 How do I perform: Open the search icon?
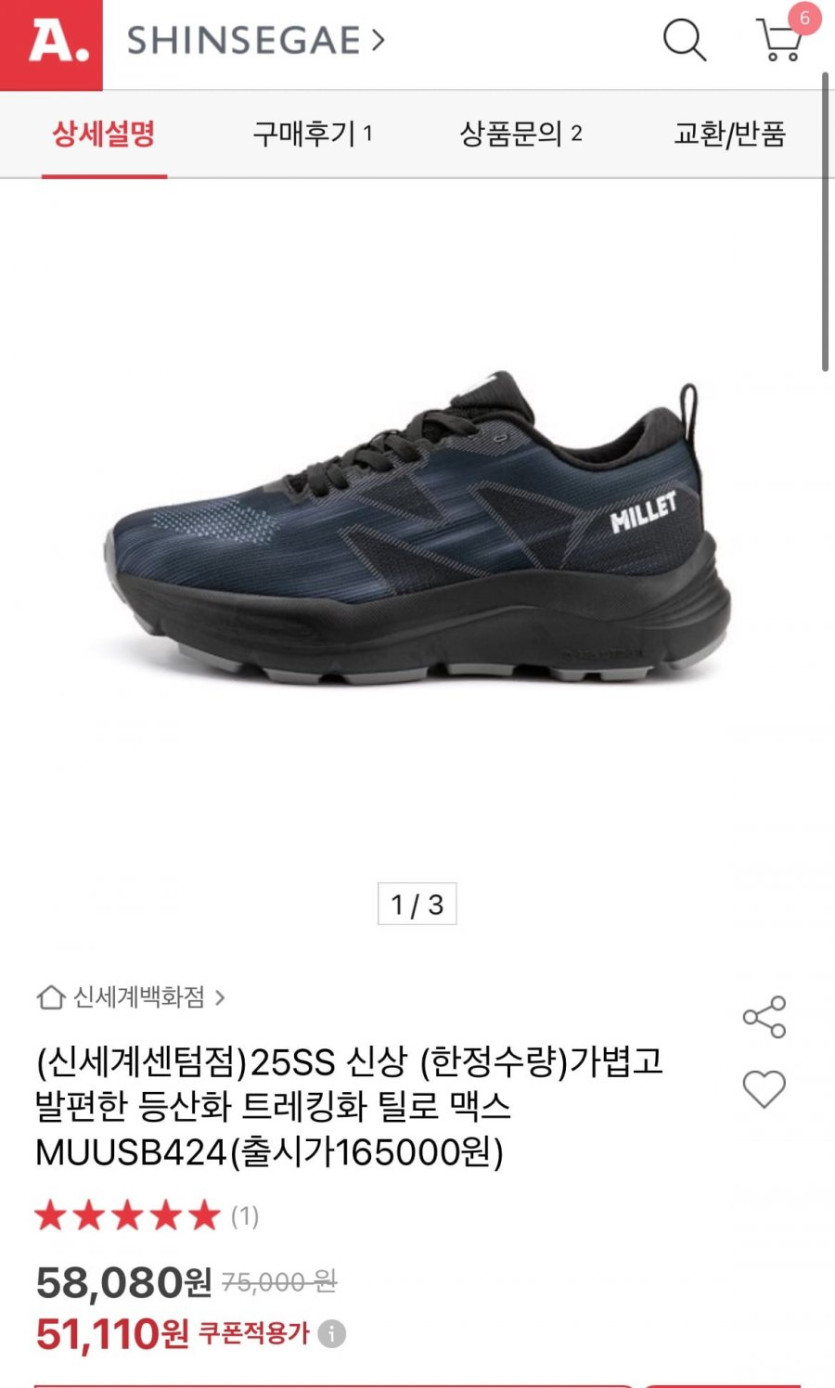click(x=684, y=41)
